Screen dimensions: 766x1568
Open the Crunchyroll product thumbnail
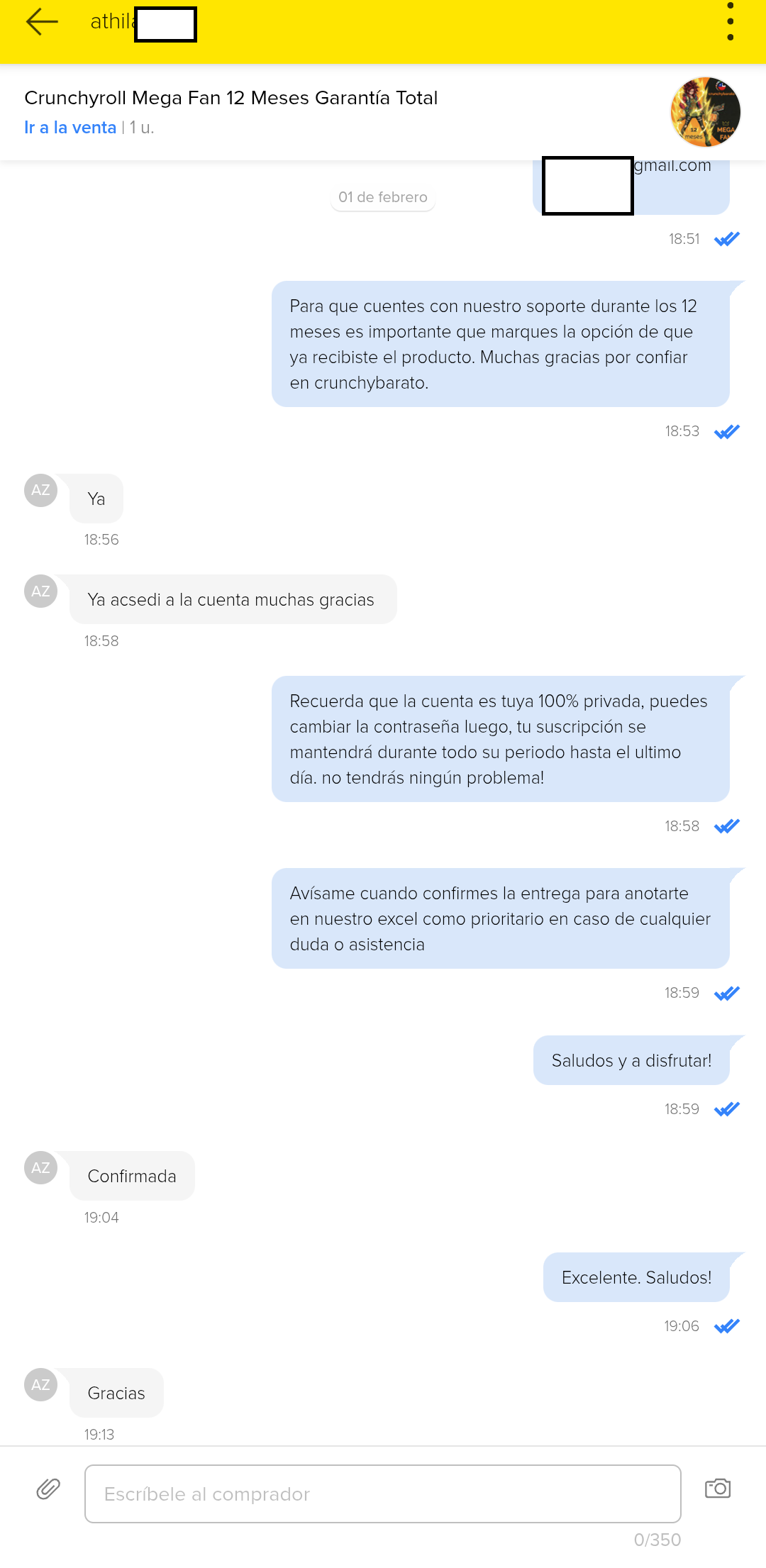pos(705,112)
